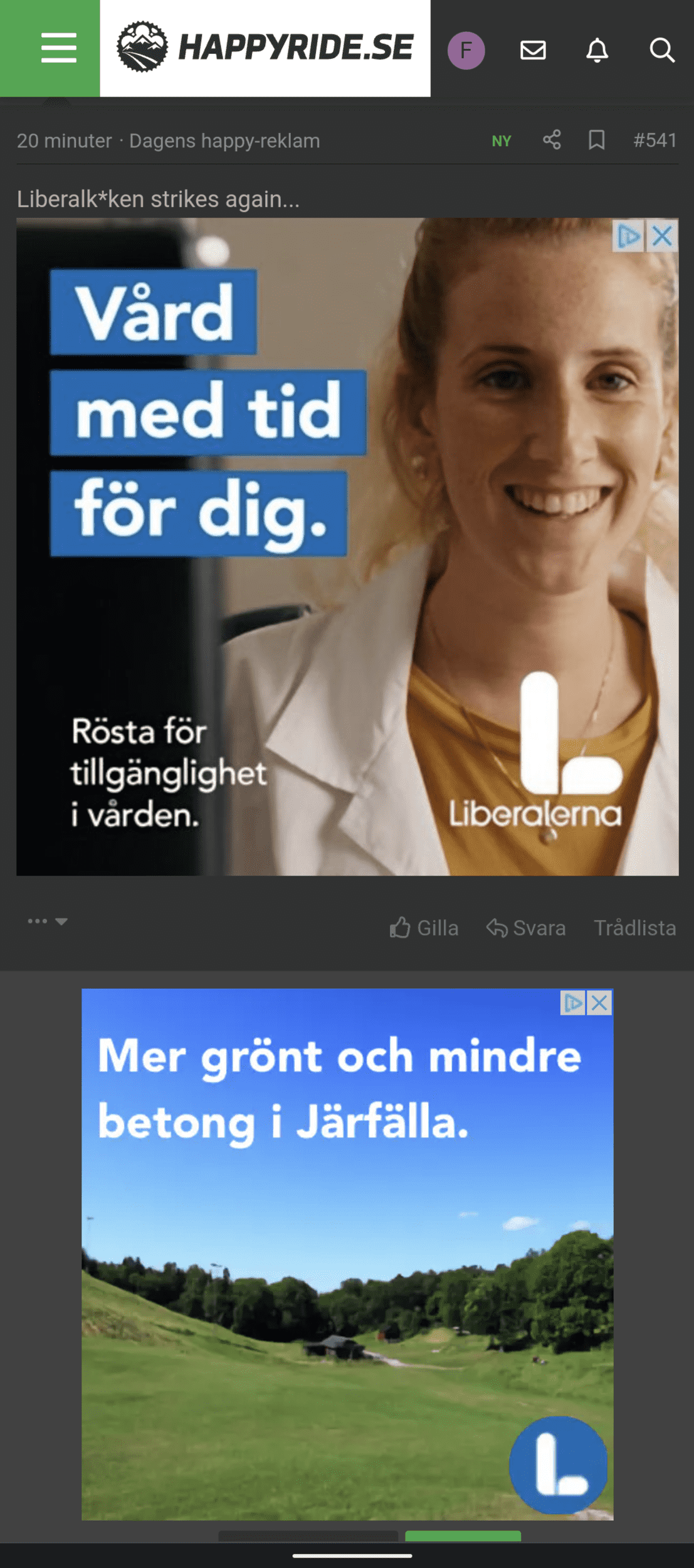Expand the post's more options dropdown
This screenshot has width=694, height=1568.
click(48, 921)
